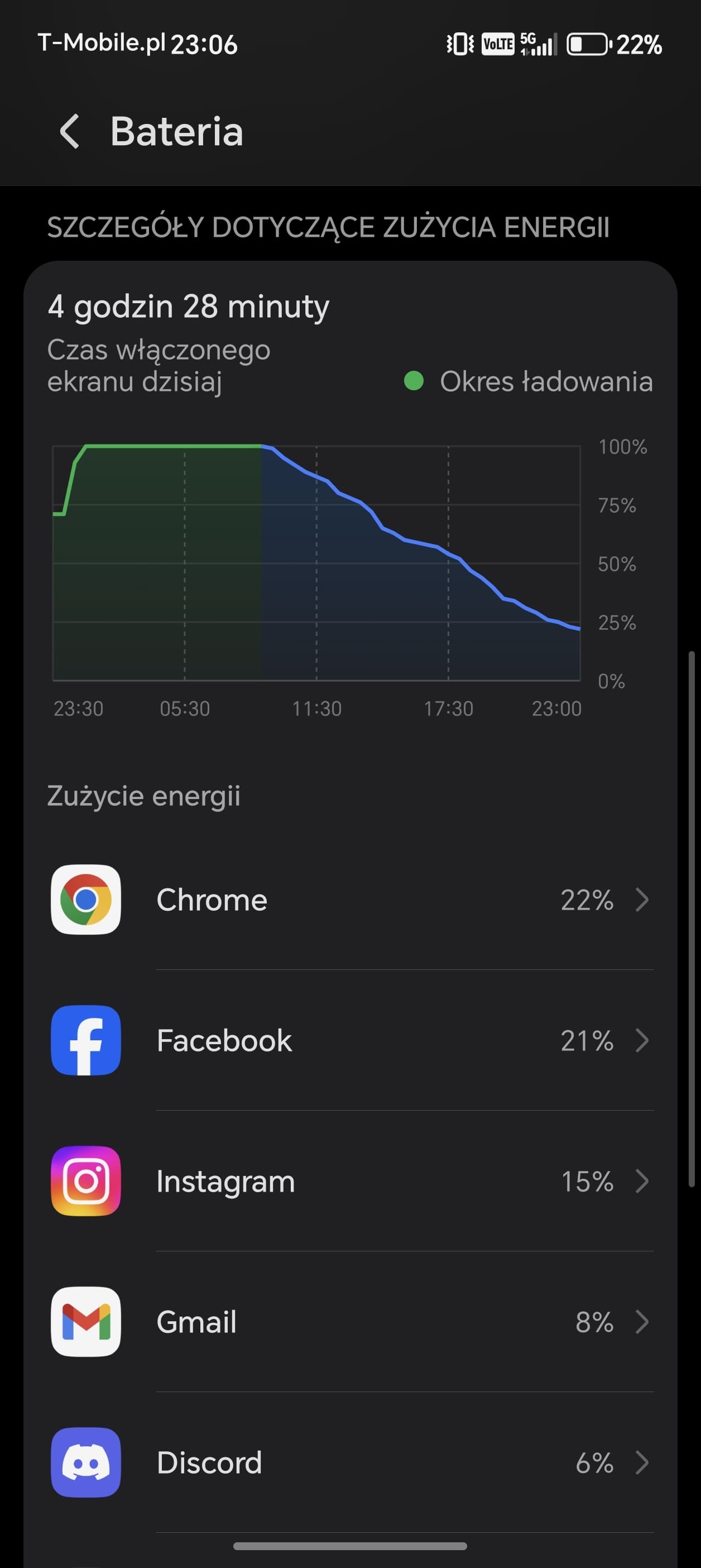Open Chrome battery usage details
This screenshot has height=1568, width=701.
point(350,900)
